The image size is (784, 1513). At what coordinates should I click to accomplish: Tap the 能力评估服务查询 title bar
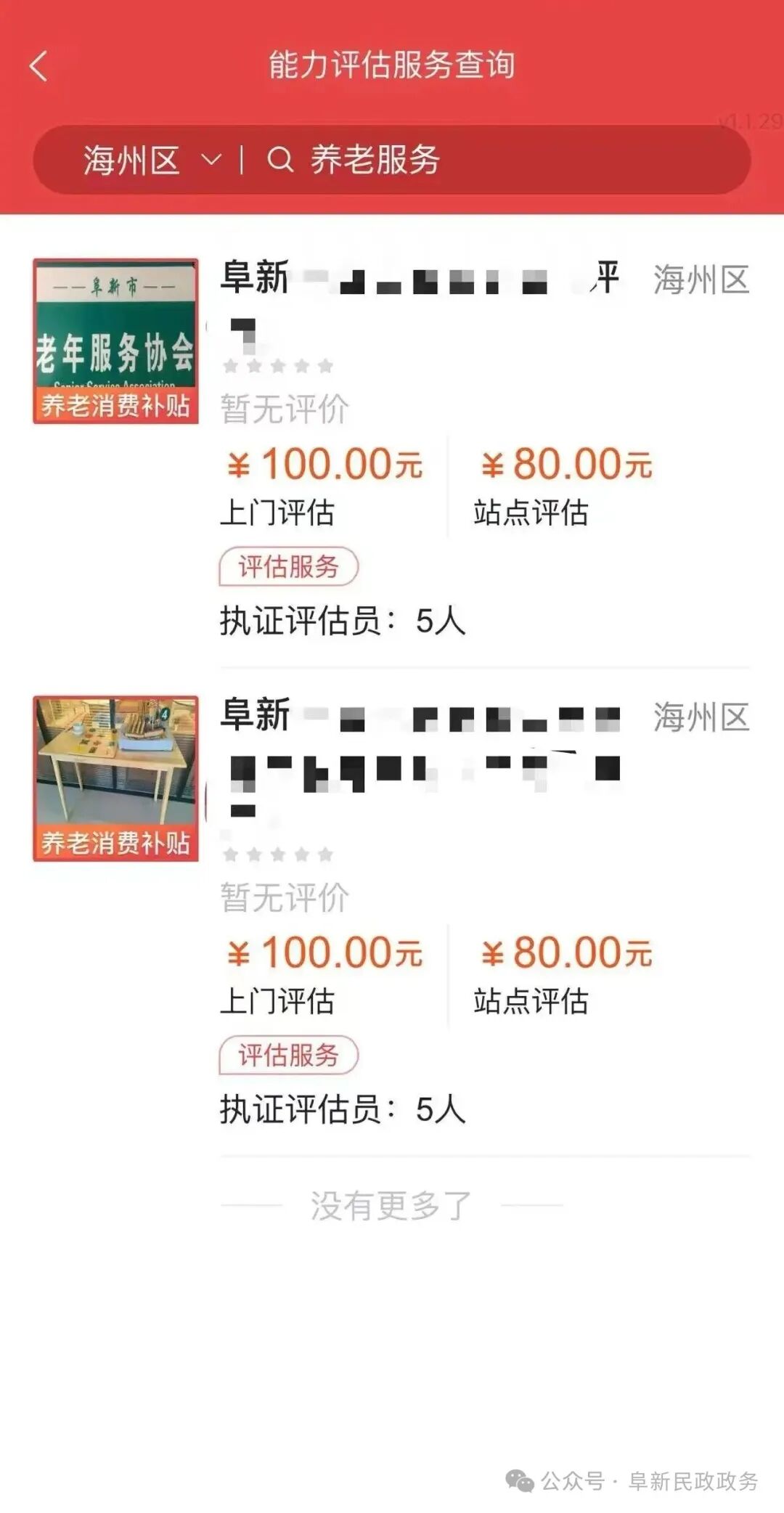pyautogui.click(x=392, y=65)
